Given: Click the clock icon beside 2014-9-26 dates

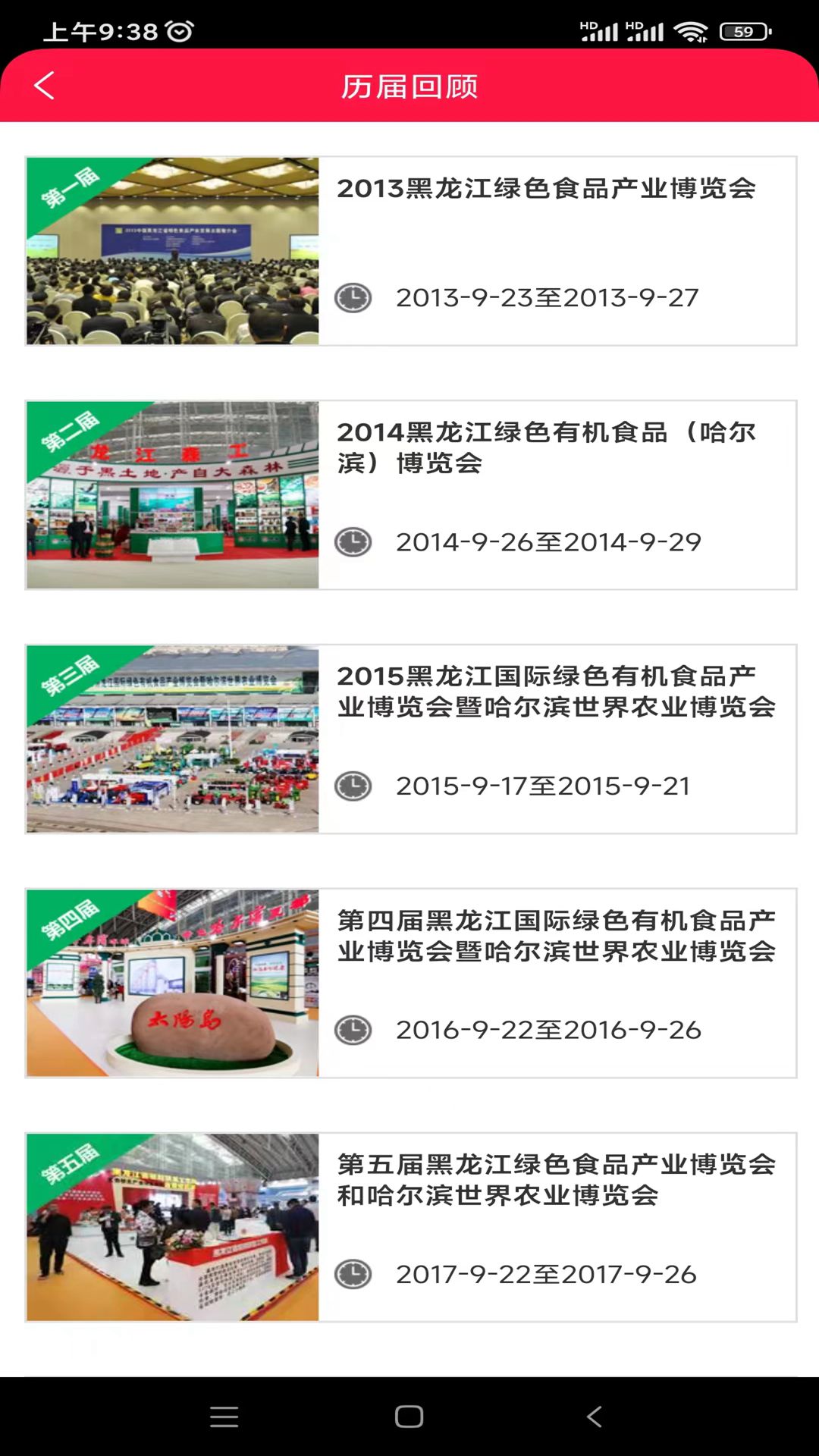Looking at the screenshot, I should [354, 541].
